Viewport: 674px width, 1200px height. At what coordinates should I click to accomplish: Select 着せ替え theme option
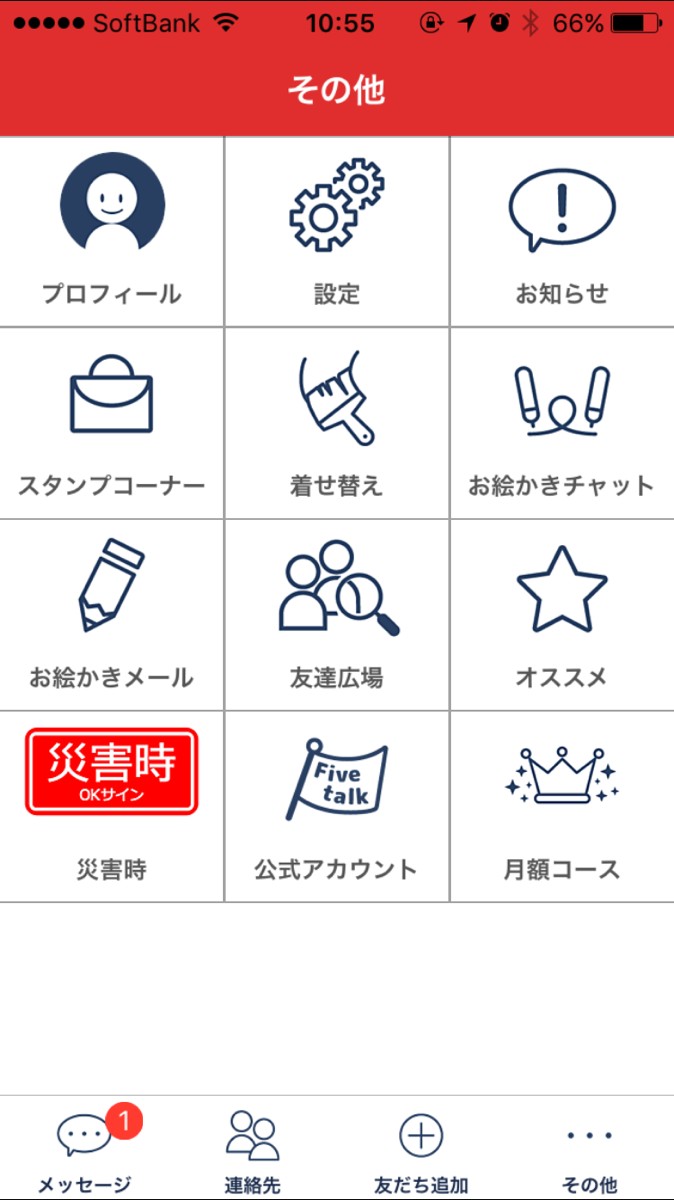[x=336, y=424]
